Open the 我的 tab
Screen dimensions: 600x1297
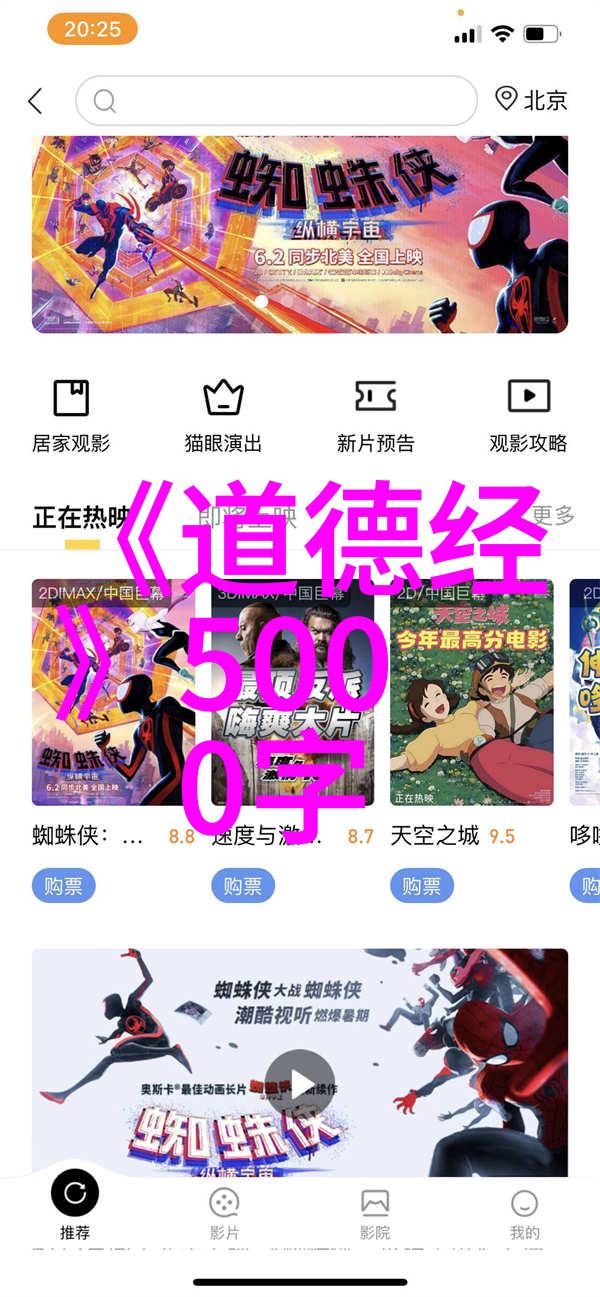pyautogui.click(x=524, y=1212)
